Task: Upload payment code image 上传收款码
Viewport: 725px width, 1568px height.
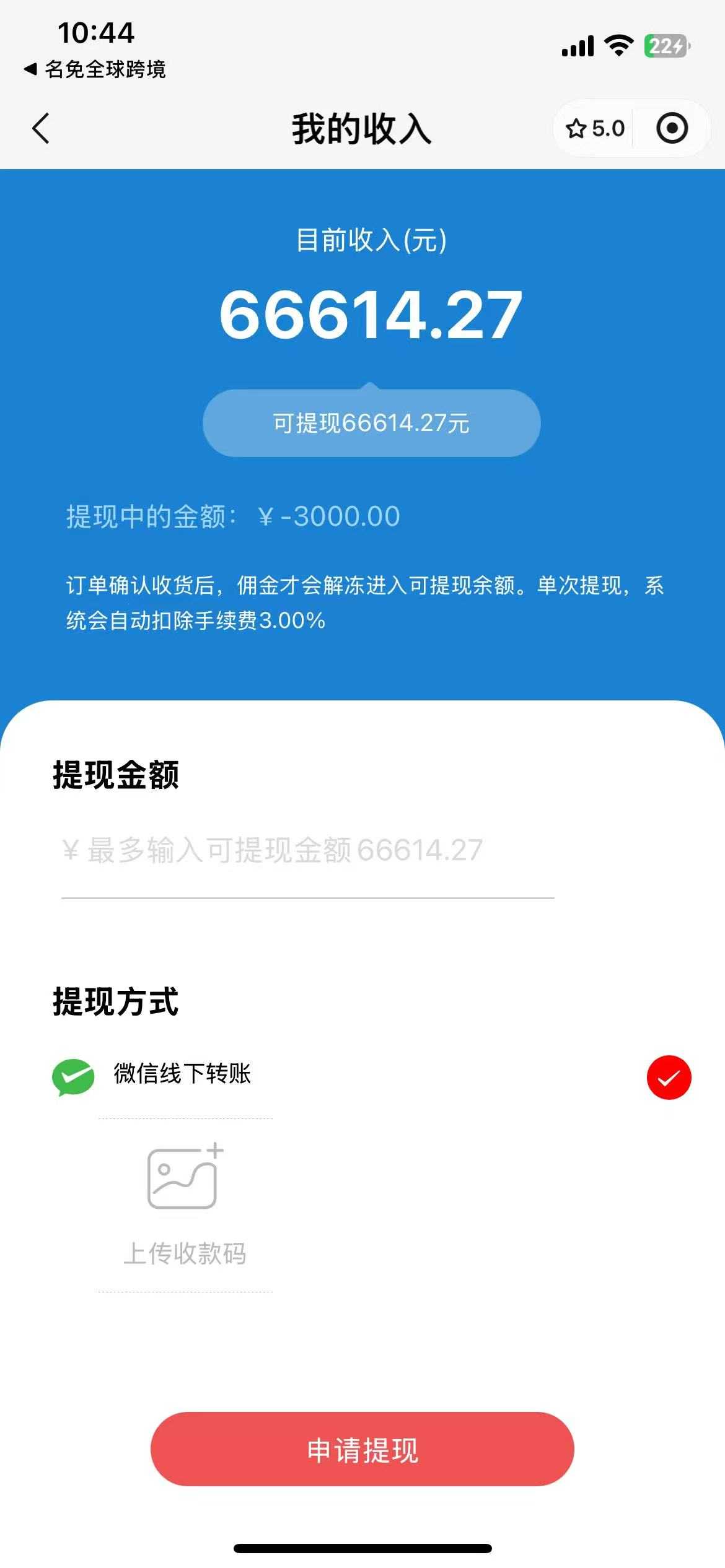Action: click(185, 1204)
